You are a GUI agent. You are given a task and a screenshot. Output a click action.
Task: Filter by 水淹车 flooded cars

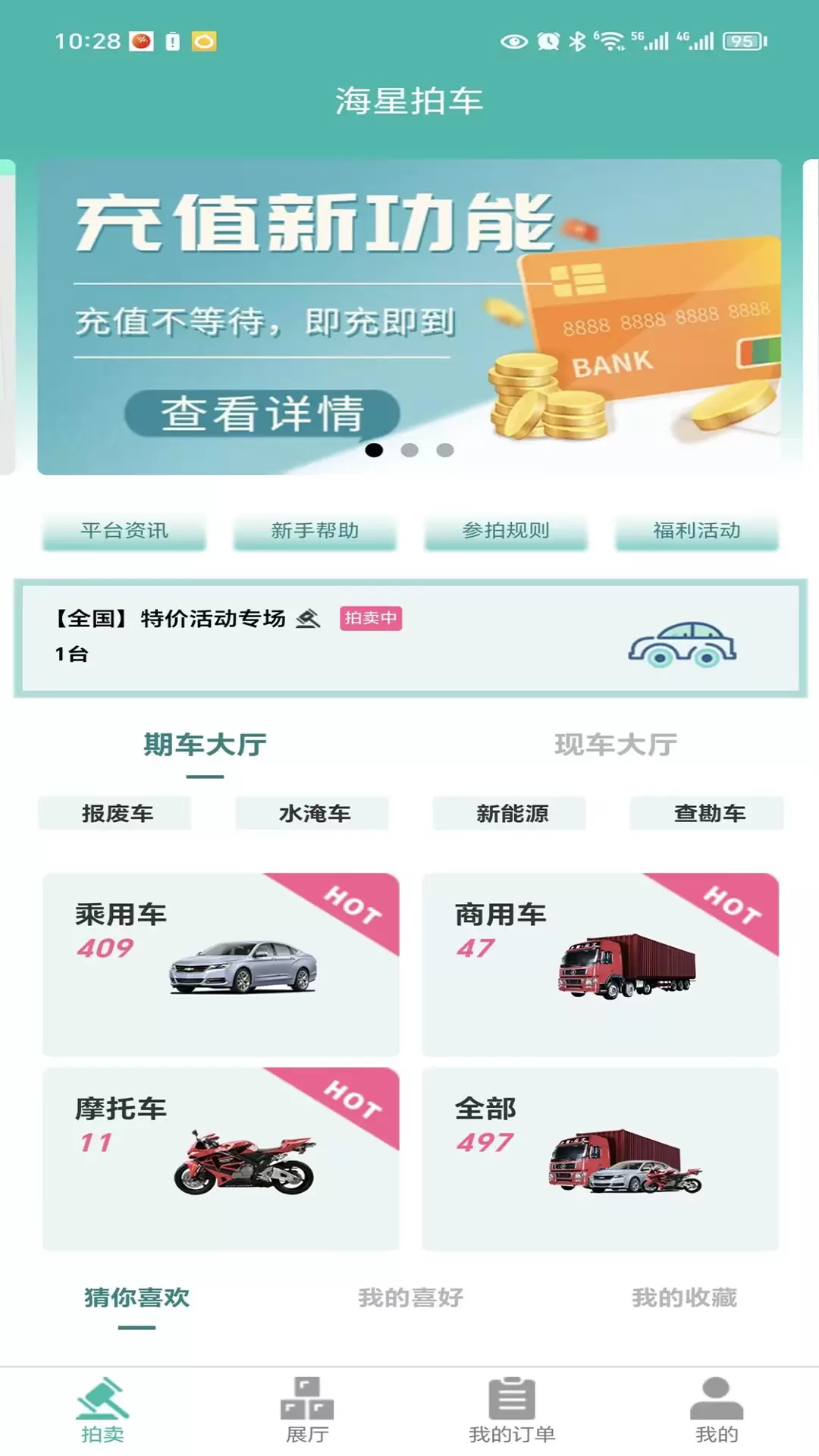[x=314, y=813]
